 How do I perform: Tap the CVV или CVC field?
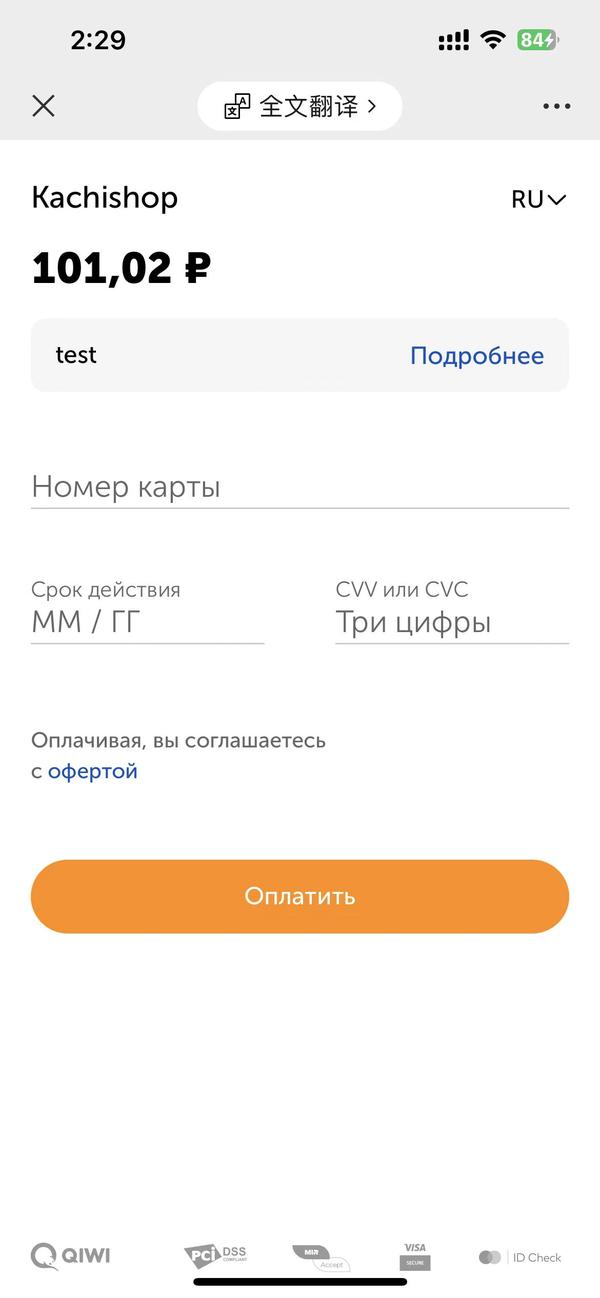pyautogui.click(x=451, y=622)
